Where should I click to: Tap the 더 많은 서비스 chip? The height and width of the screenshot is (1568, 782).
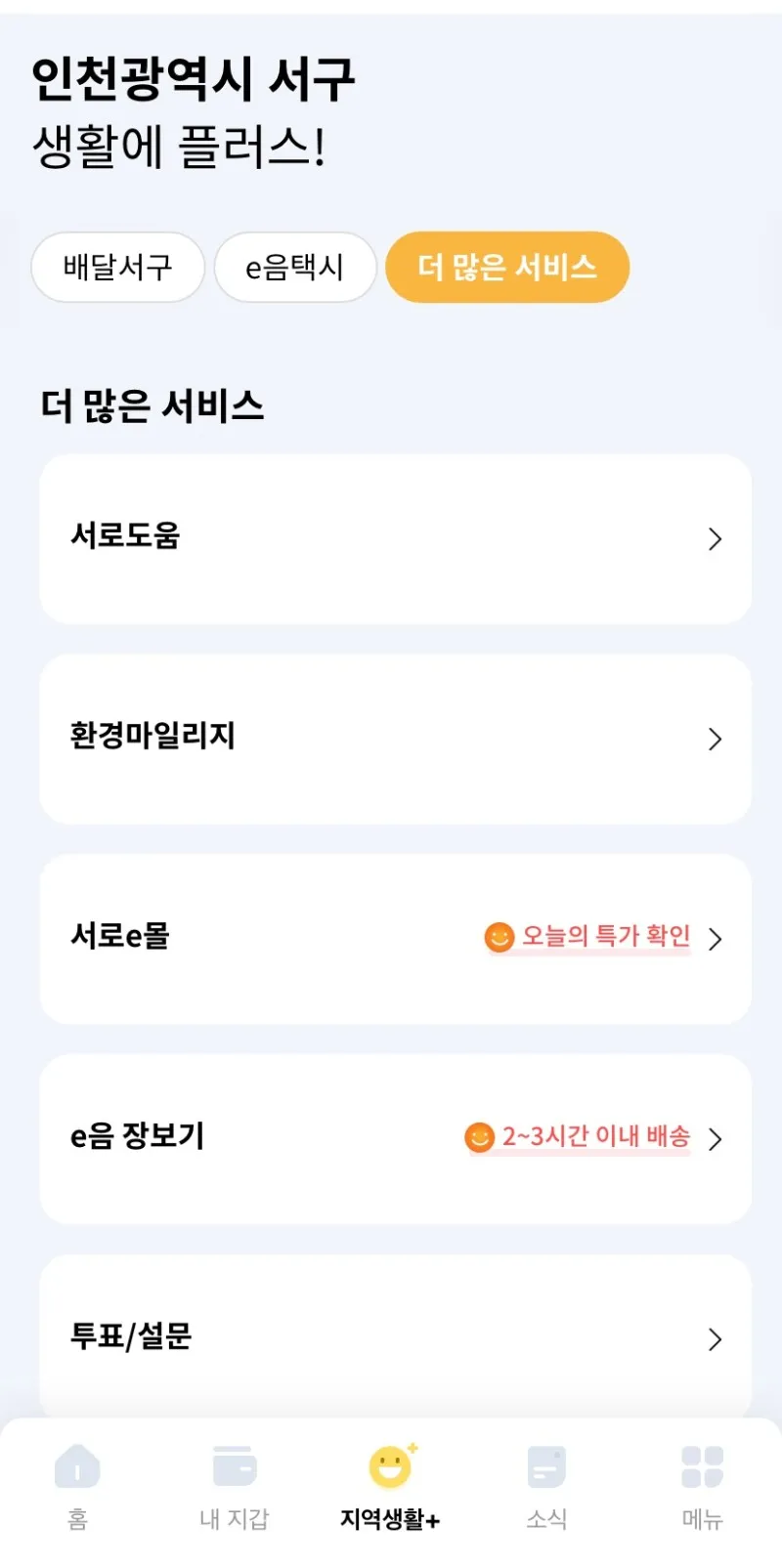tap(506, 267)
